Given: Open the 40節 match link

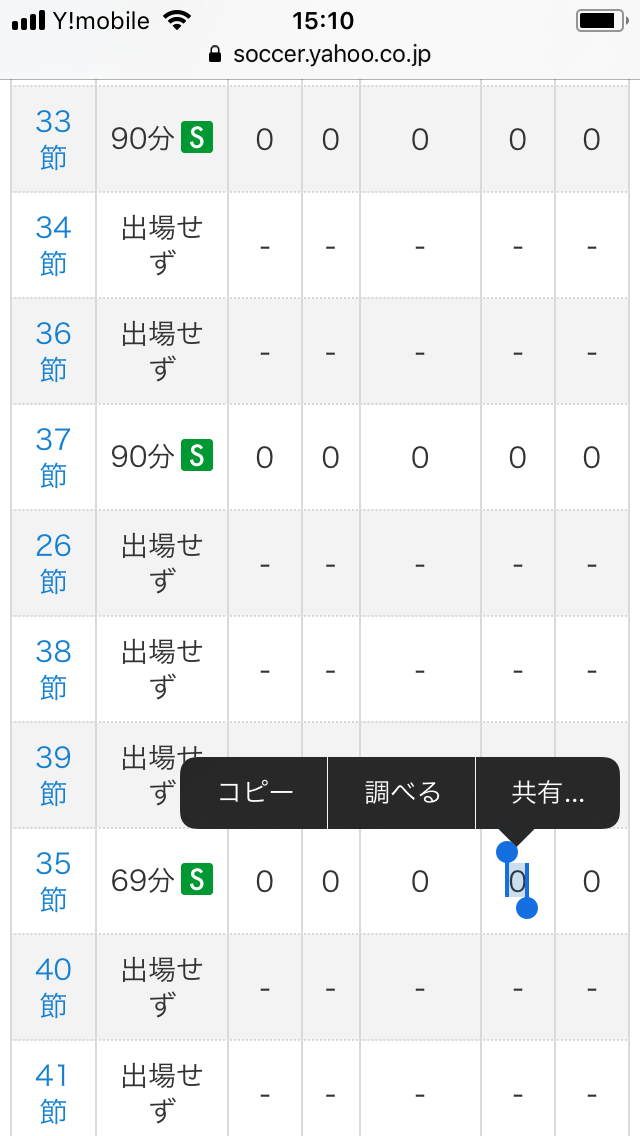Looking at the screenshot, I should coord(53,987).
